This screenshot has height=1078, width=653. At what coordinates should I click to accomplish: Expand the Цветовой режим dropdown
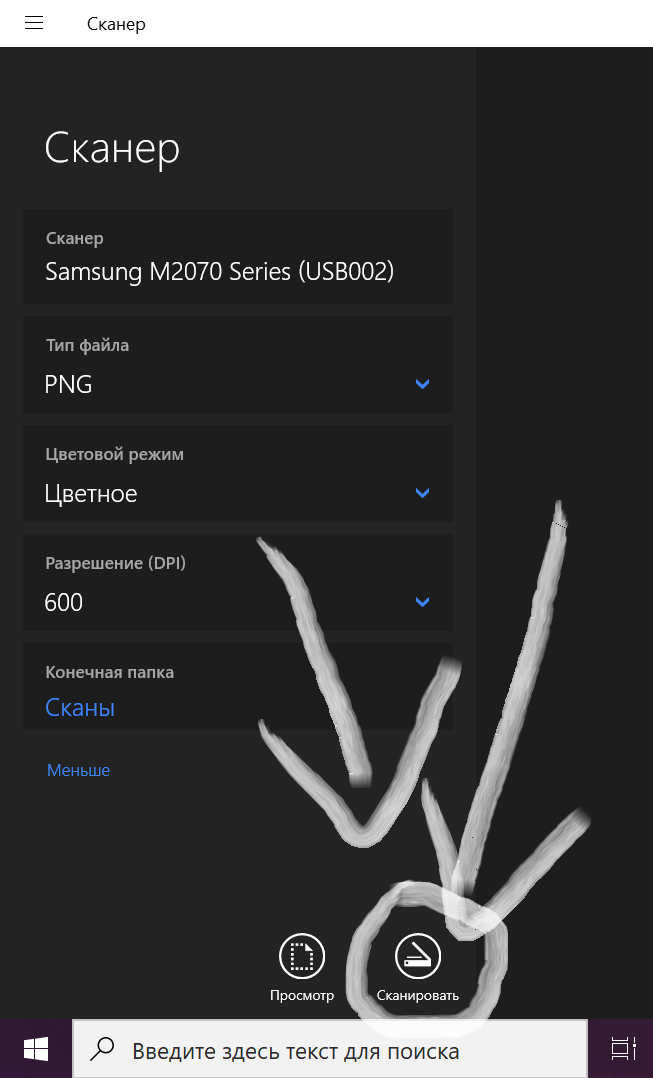tap(238, 474)
